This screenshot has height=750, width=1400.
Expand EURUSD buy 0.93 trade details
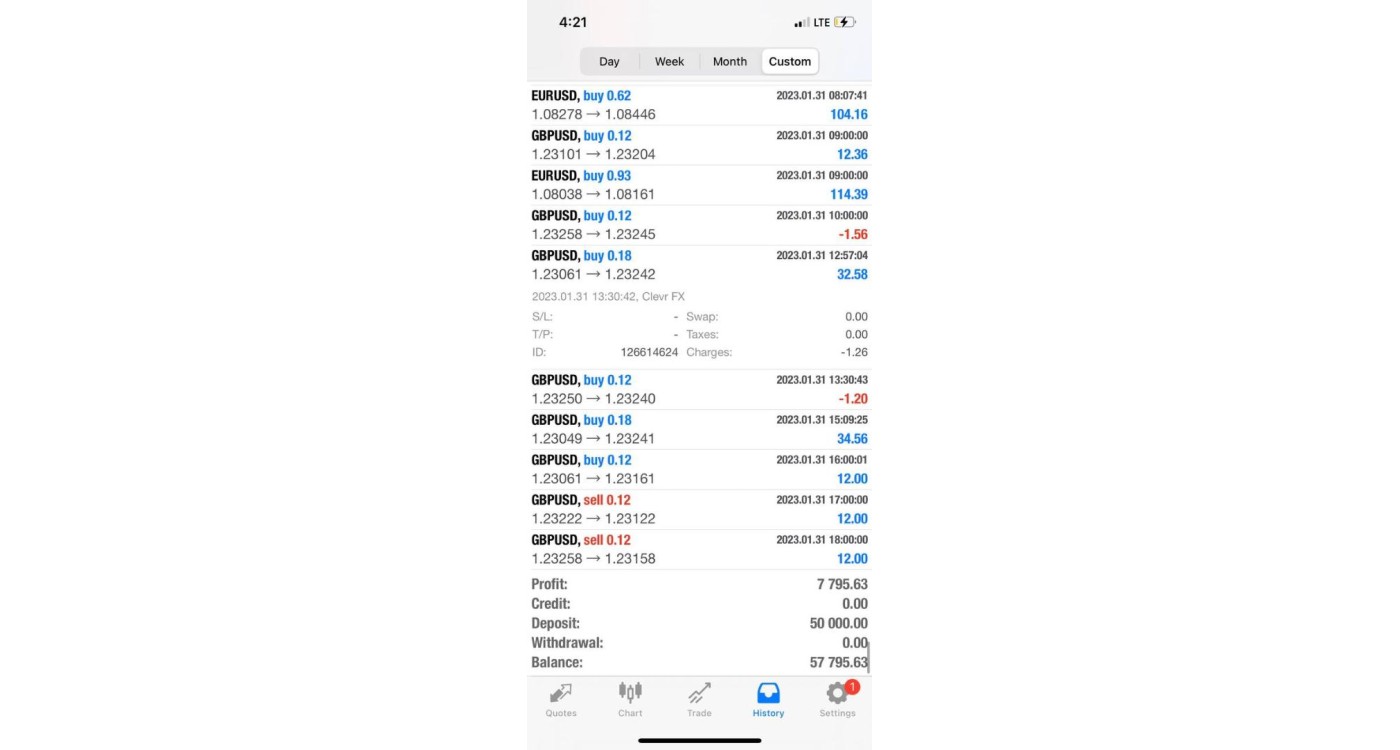[699, 185]
